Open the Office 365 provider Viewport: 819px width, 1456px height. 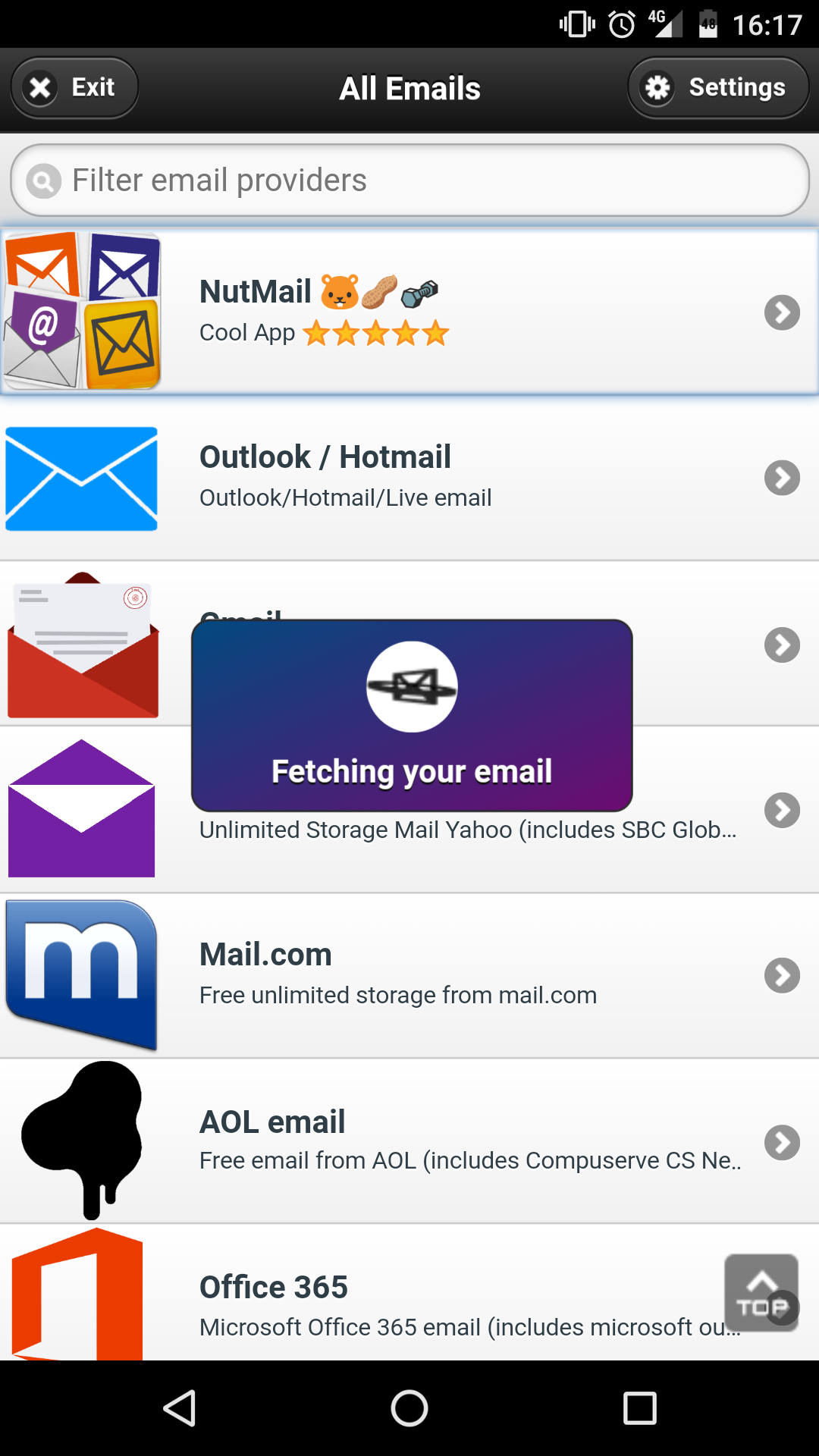click(409, 1292)
